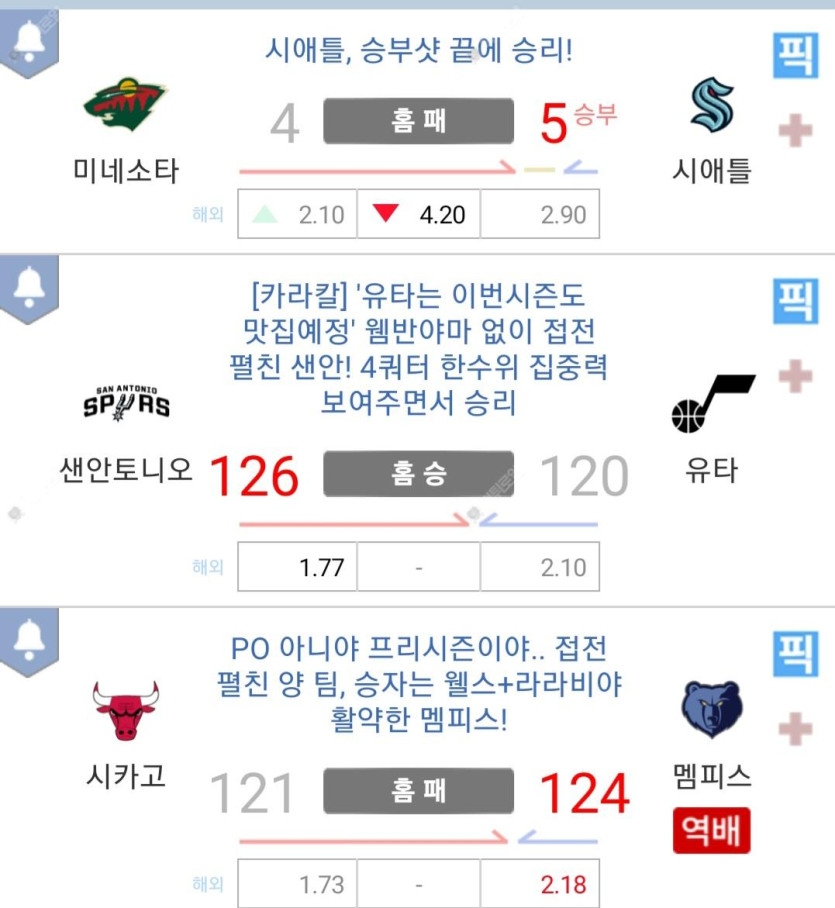
Task: Open the 픽 button for Chicago vs Memphis
Action: pyautogui.click(x=796, y=654)
